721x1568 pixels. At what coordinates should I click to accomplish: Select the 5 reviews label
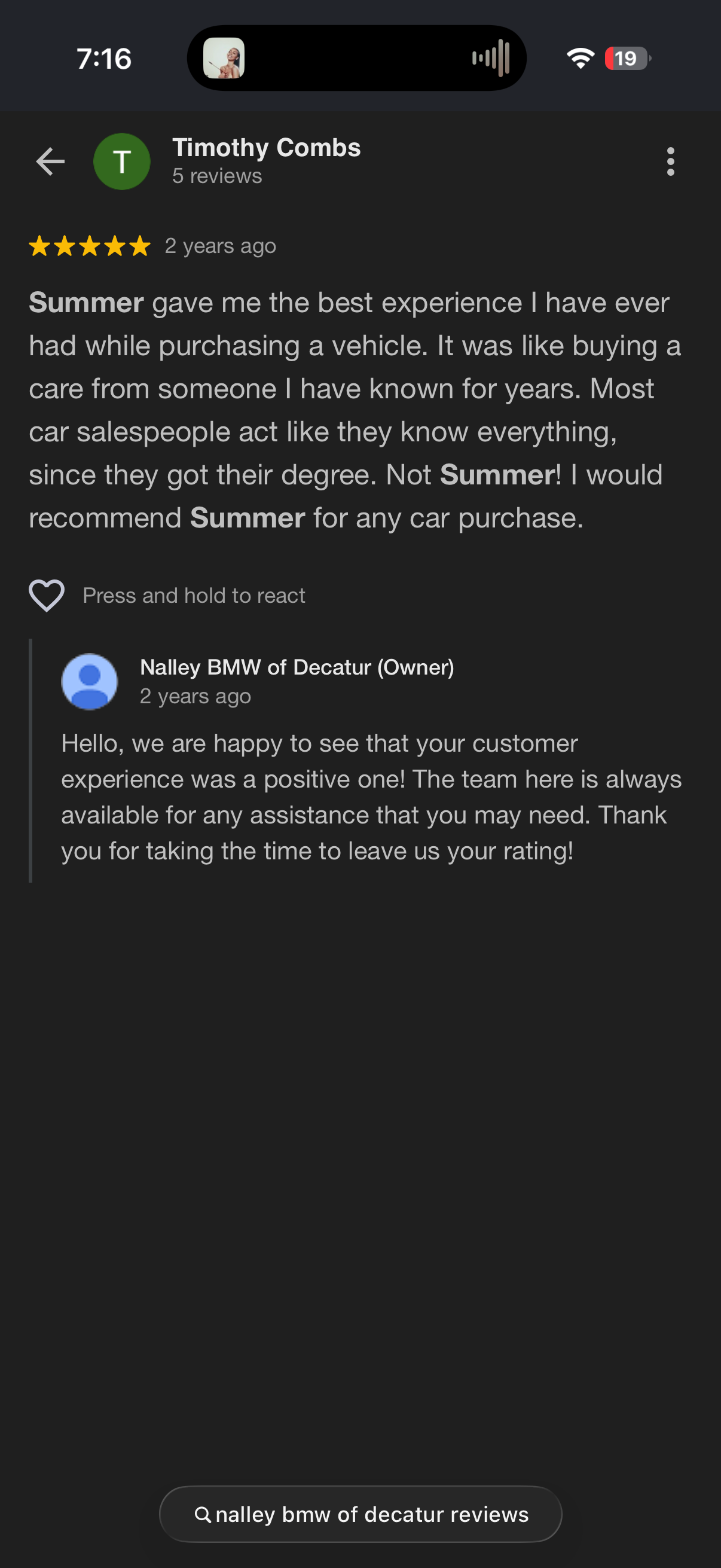click(216, 176)
